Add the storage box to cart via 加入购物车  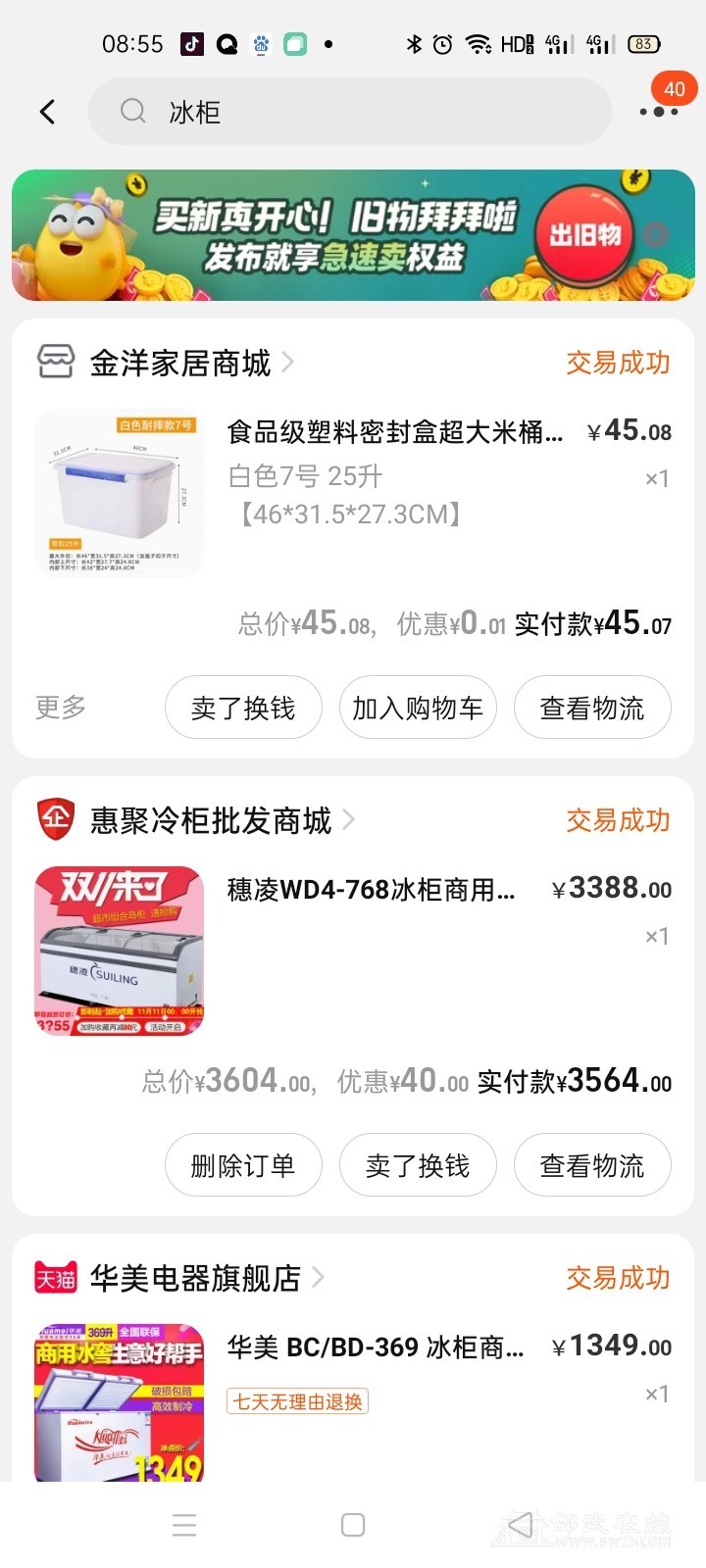click(x=418, y=708)
